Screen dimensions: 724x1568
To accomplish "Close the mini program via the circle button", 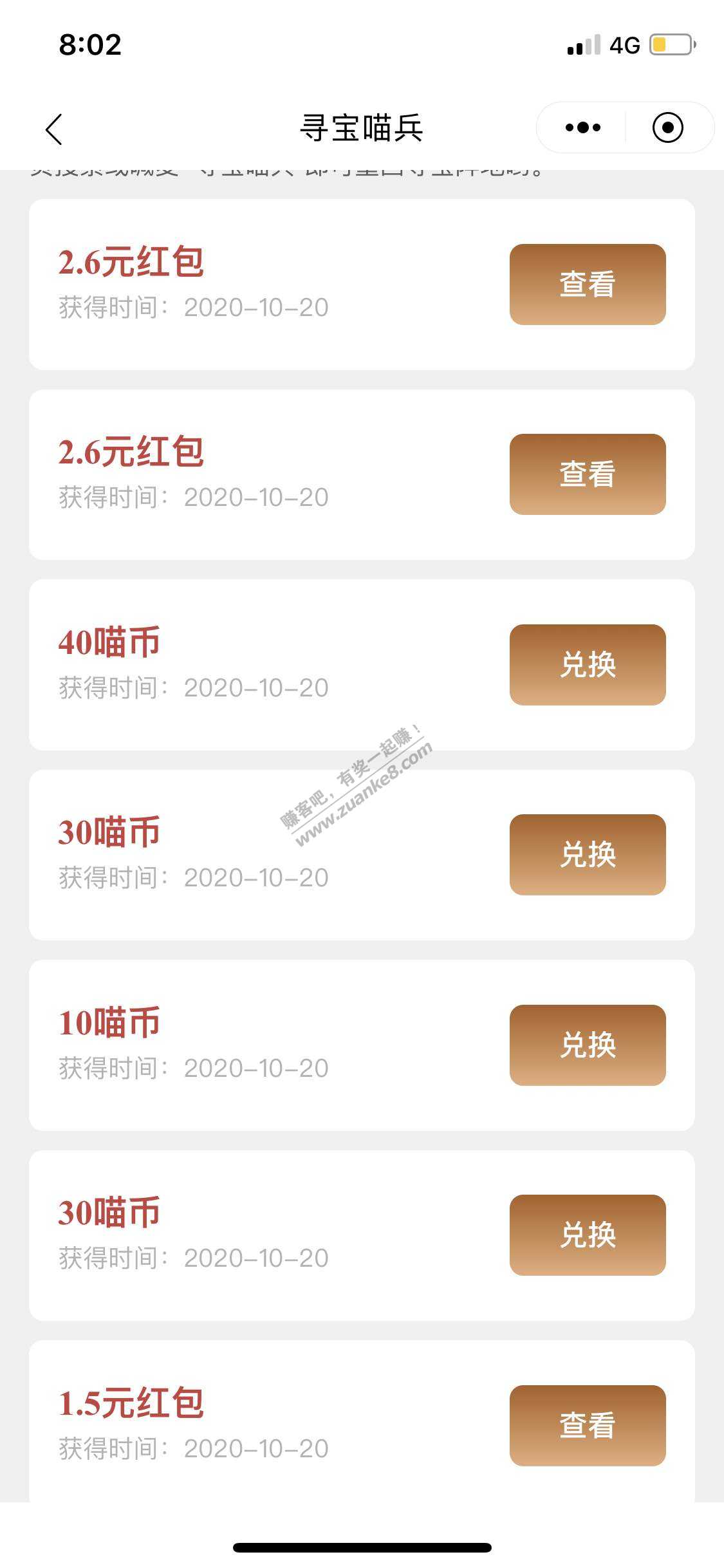I will [x=667, y=127].
